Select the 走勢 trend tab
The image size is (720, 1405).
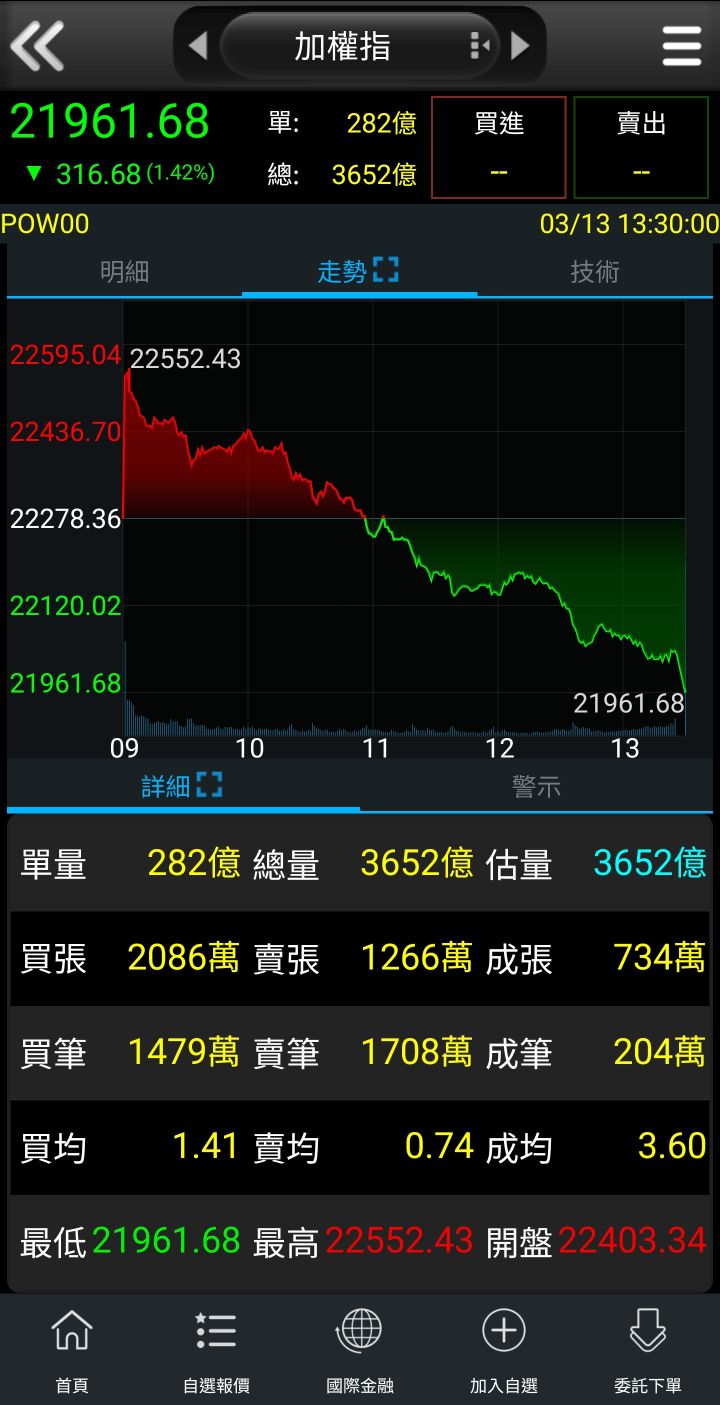click(358, 271)
